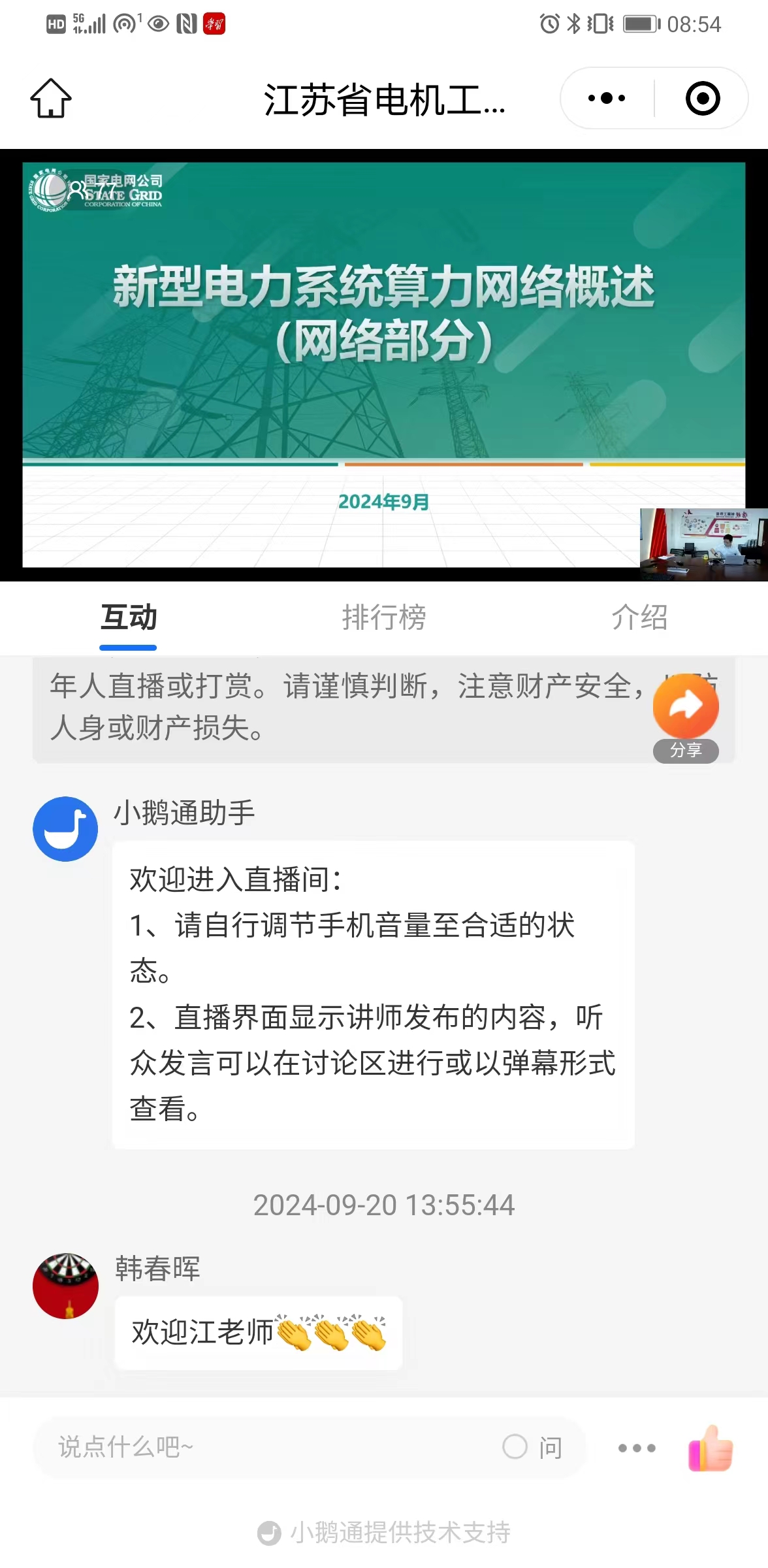768x1568 pixels.
Task: View 韩春晖's avatar profile
Action: [65, 1286]
